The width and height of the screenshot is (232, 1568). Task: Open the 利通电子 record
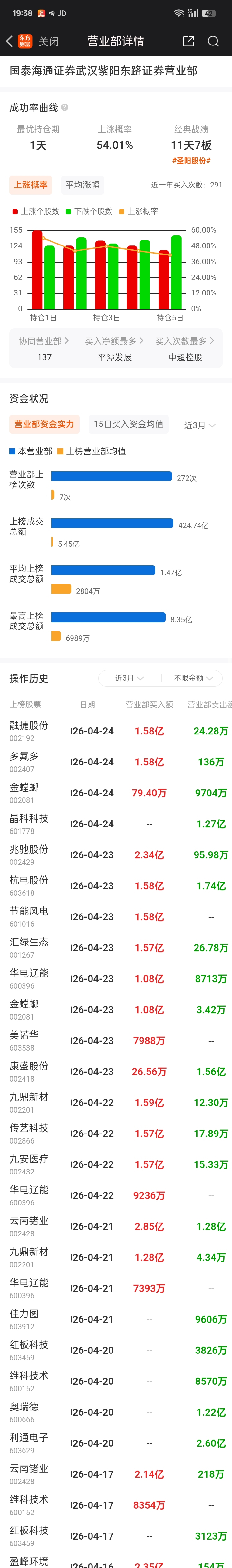click(x=116, y=1443)
